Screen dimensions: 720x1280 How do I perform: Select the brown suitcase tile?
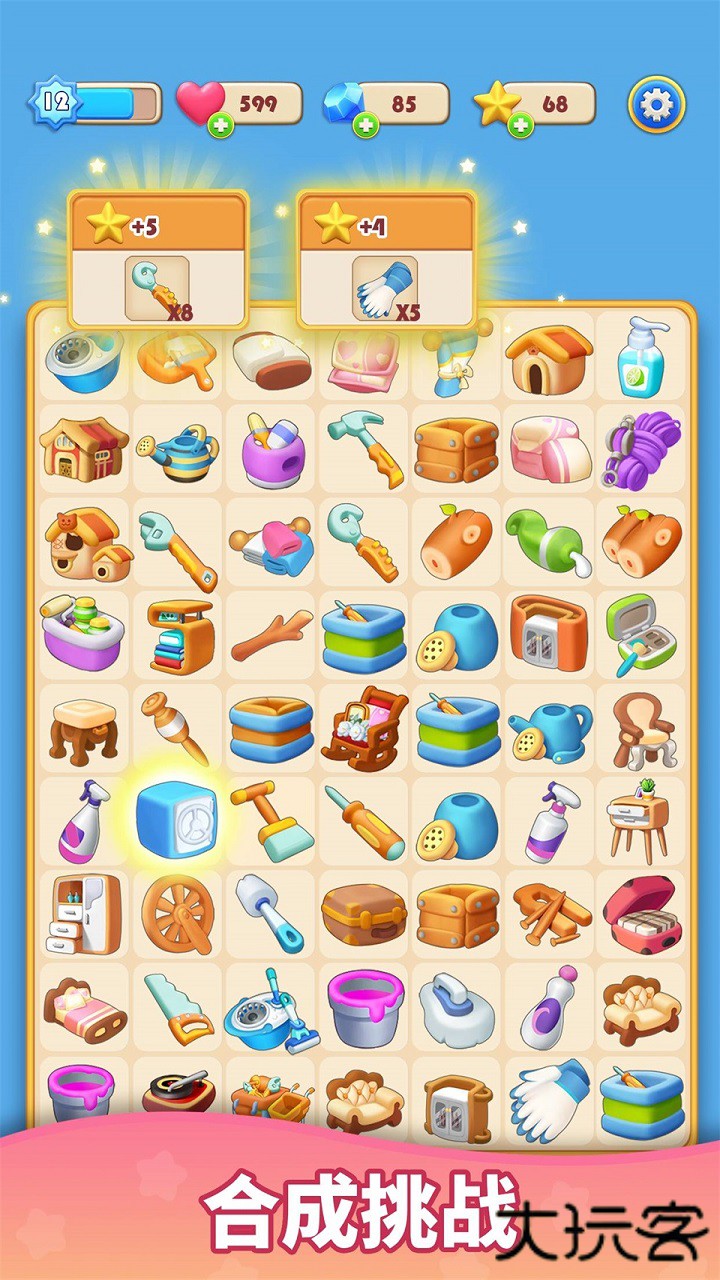364,914
